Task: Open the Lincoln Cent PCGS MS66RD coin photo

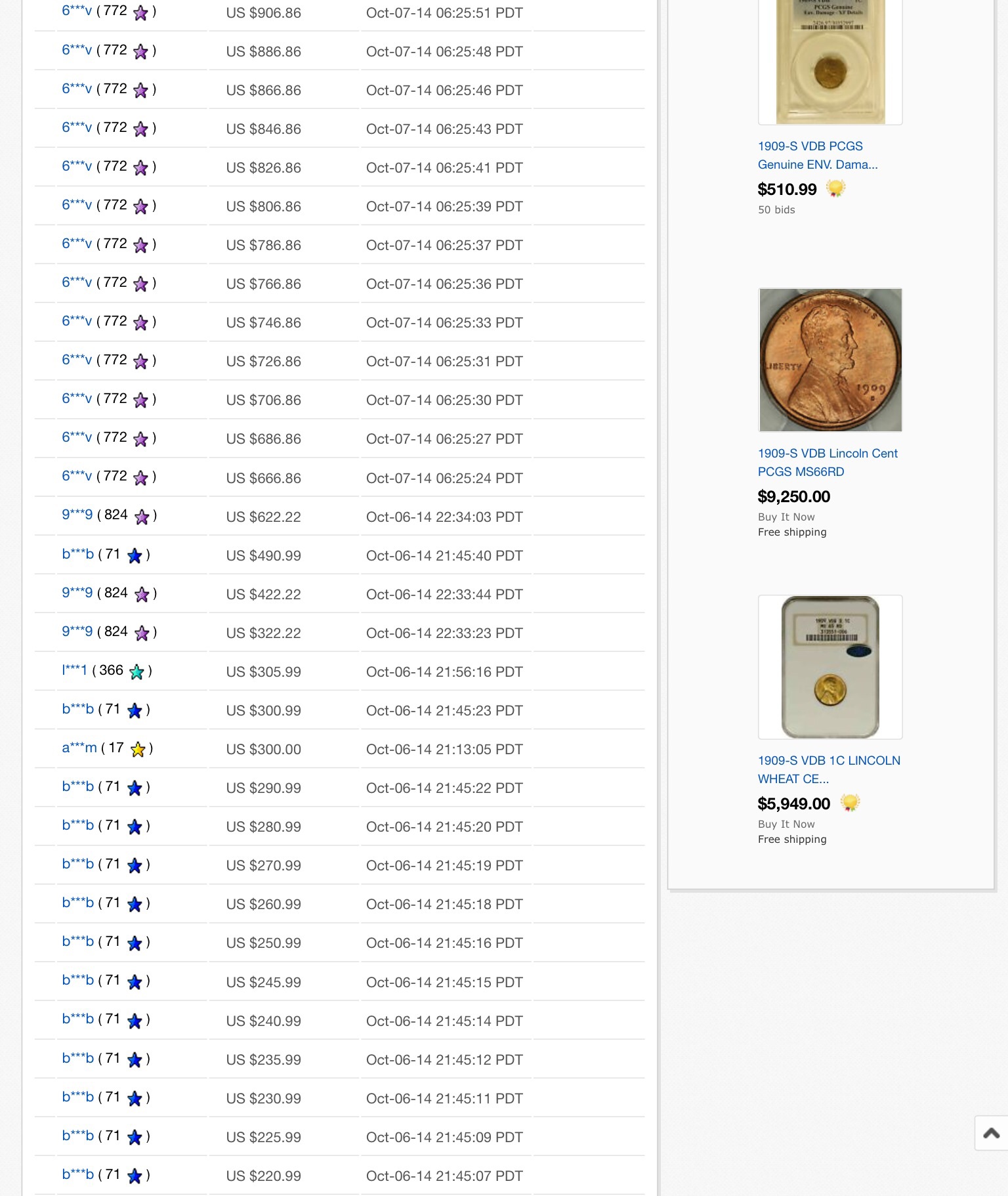Action: 830,360
